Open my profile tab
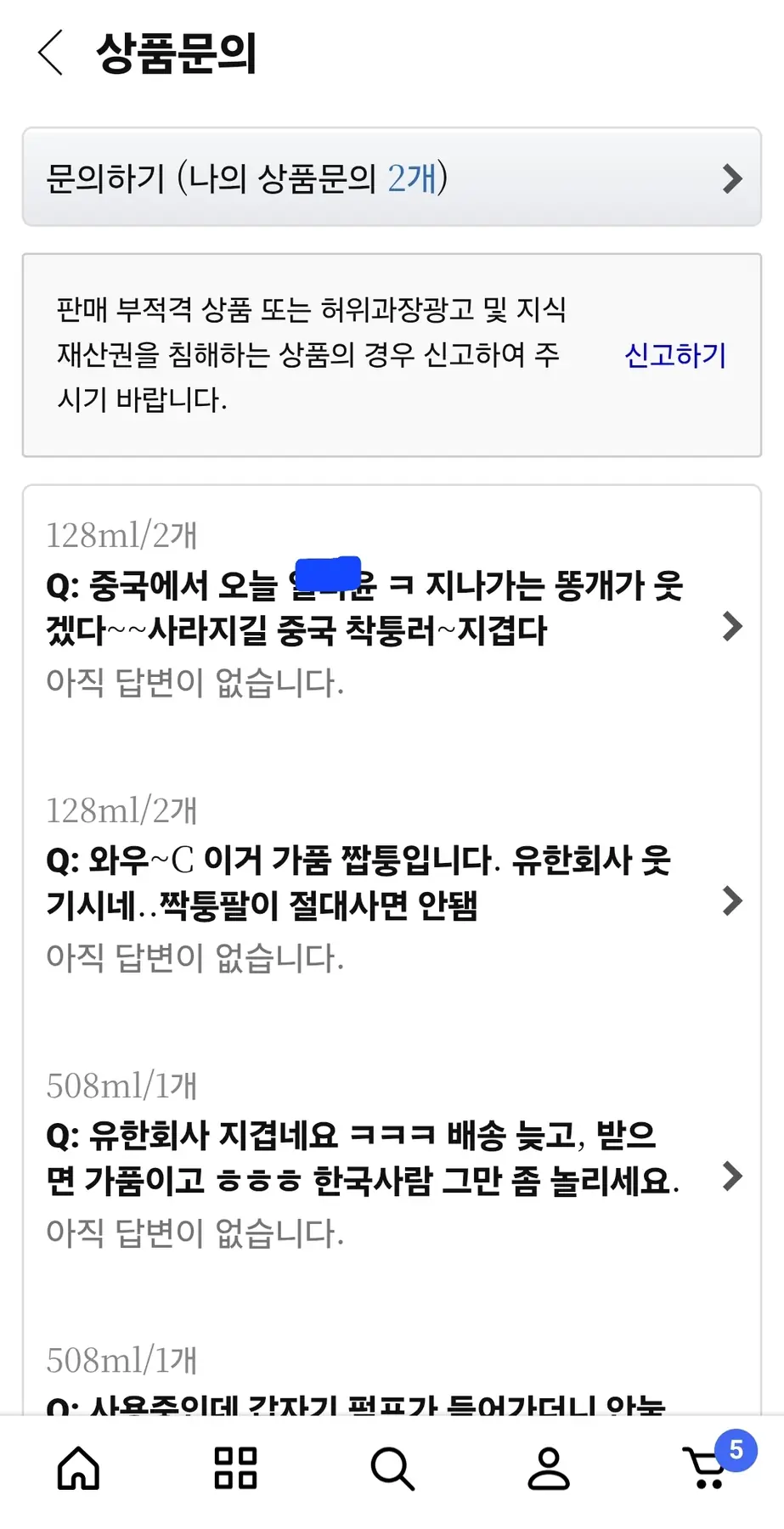 click(x=549, y=1468)
